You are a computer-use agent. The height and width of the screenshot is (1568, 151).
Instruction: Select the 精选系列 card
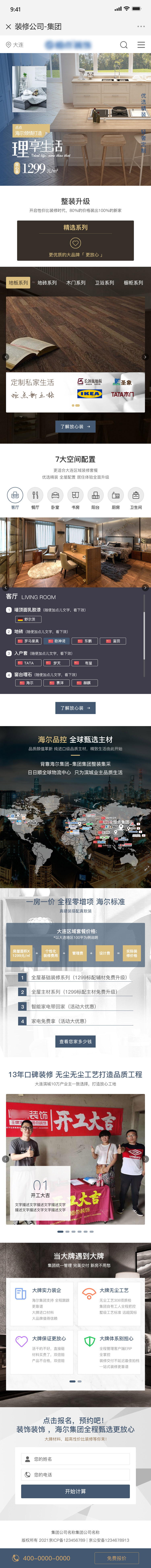(75, 240)
